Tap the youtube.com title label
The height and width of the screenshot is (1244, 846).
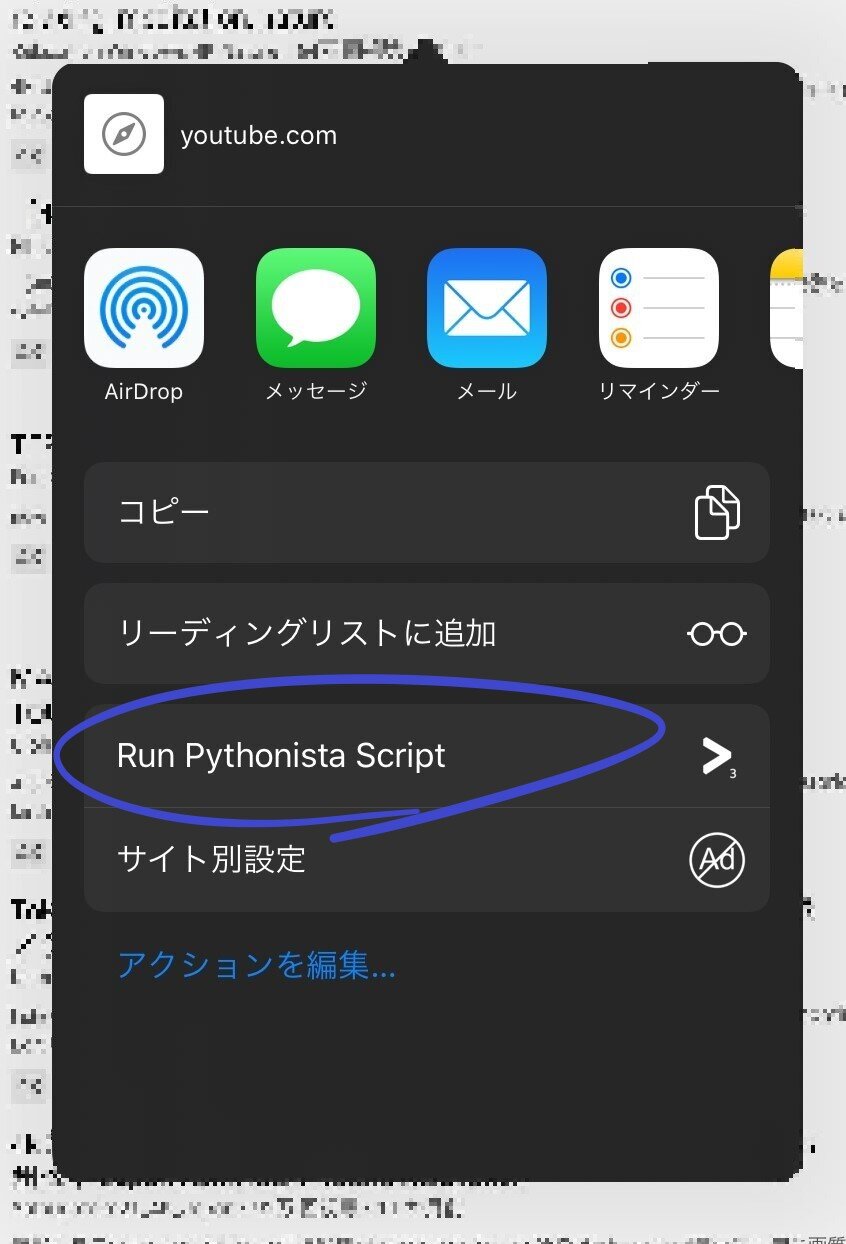(x=259, y=136)
